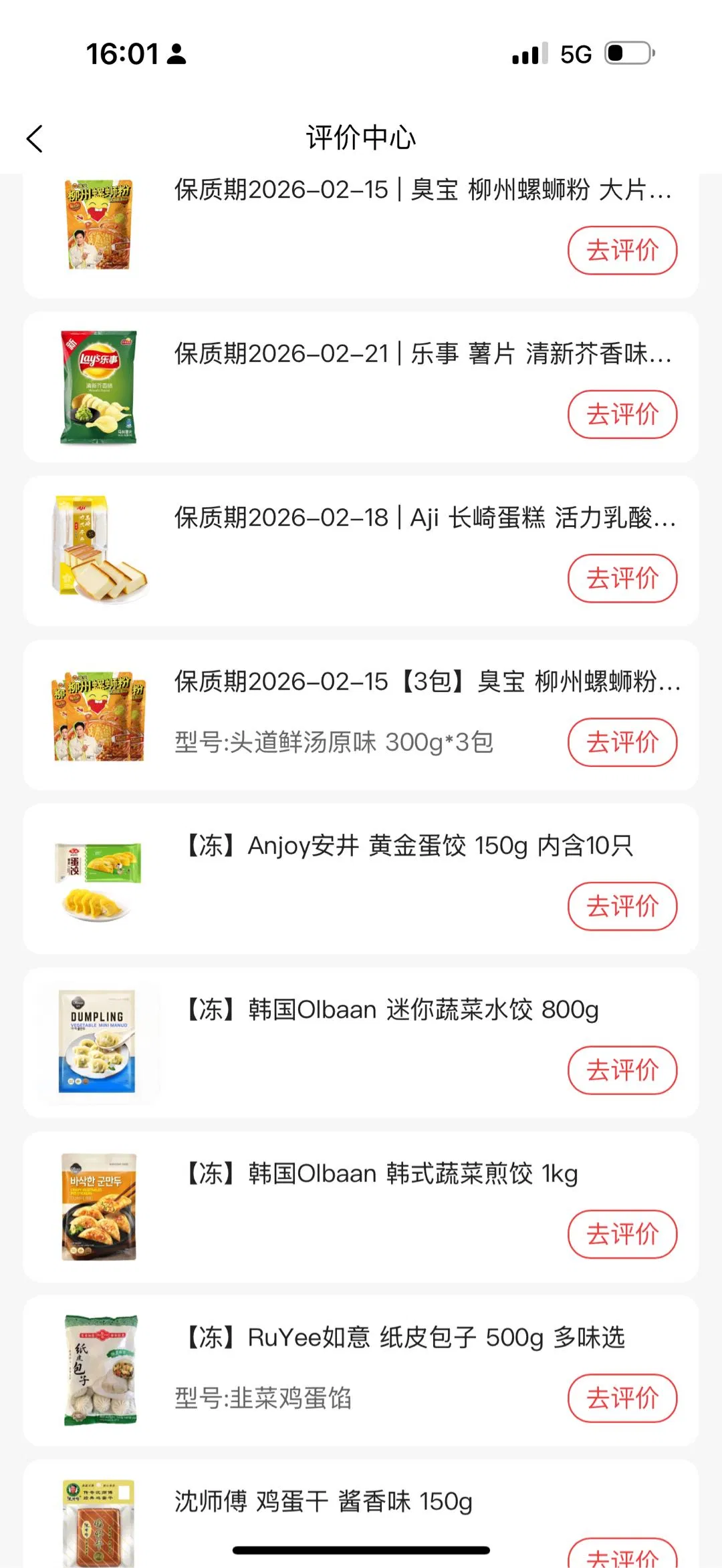Screen dimensions: 722x1568
Task: Rate the 【3包】臭宝 螺蛳粉 头道鲜汤原味
Action: coord(622,742)
